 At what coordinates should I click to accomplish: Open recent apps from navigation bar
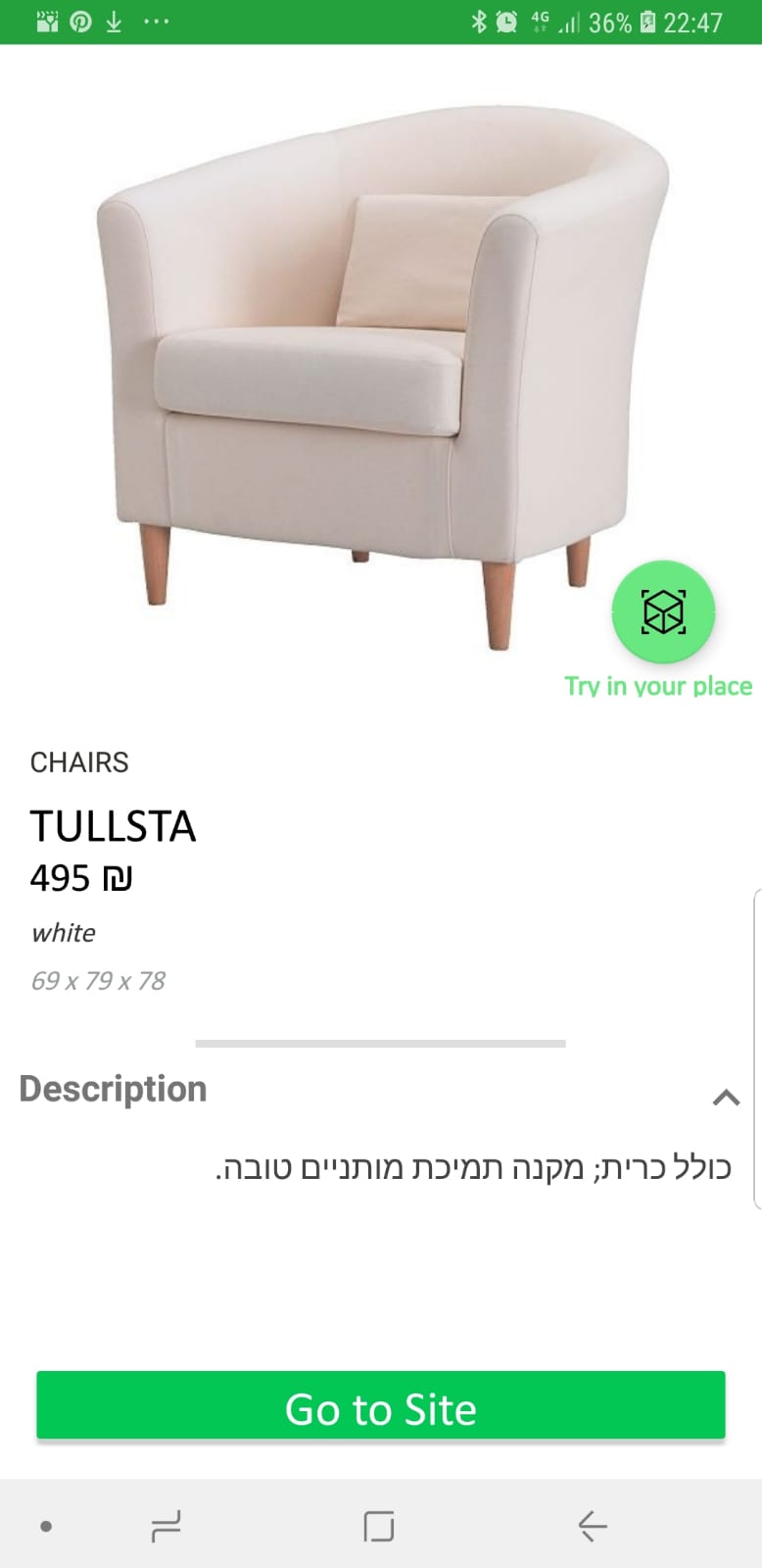[x=166, y=1526]
